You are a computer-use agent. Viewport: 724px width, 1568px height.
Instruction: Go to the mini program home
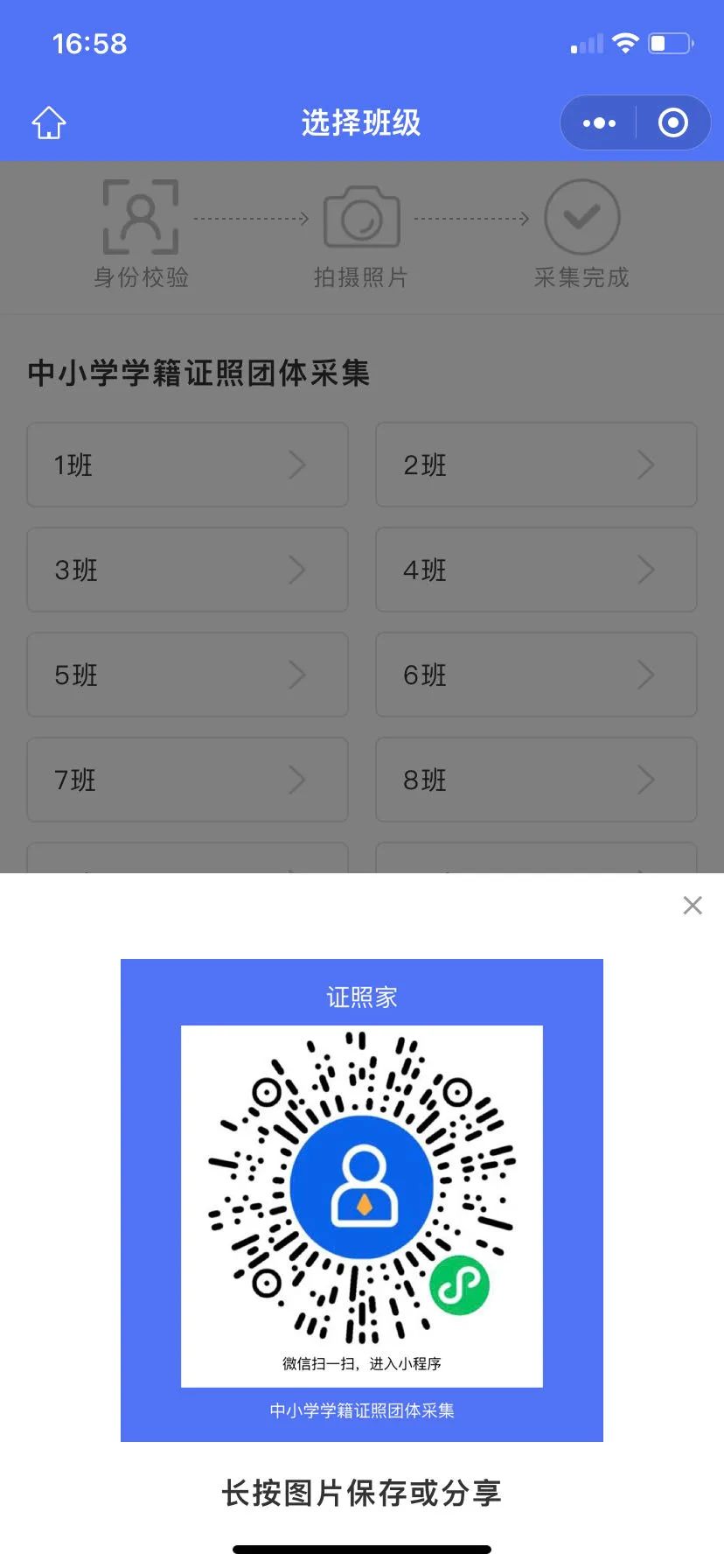click(49, 123)
